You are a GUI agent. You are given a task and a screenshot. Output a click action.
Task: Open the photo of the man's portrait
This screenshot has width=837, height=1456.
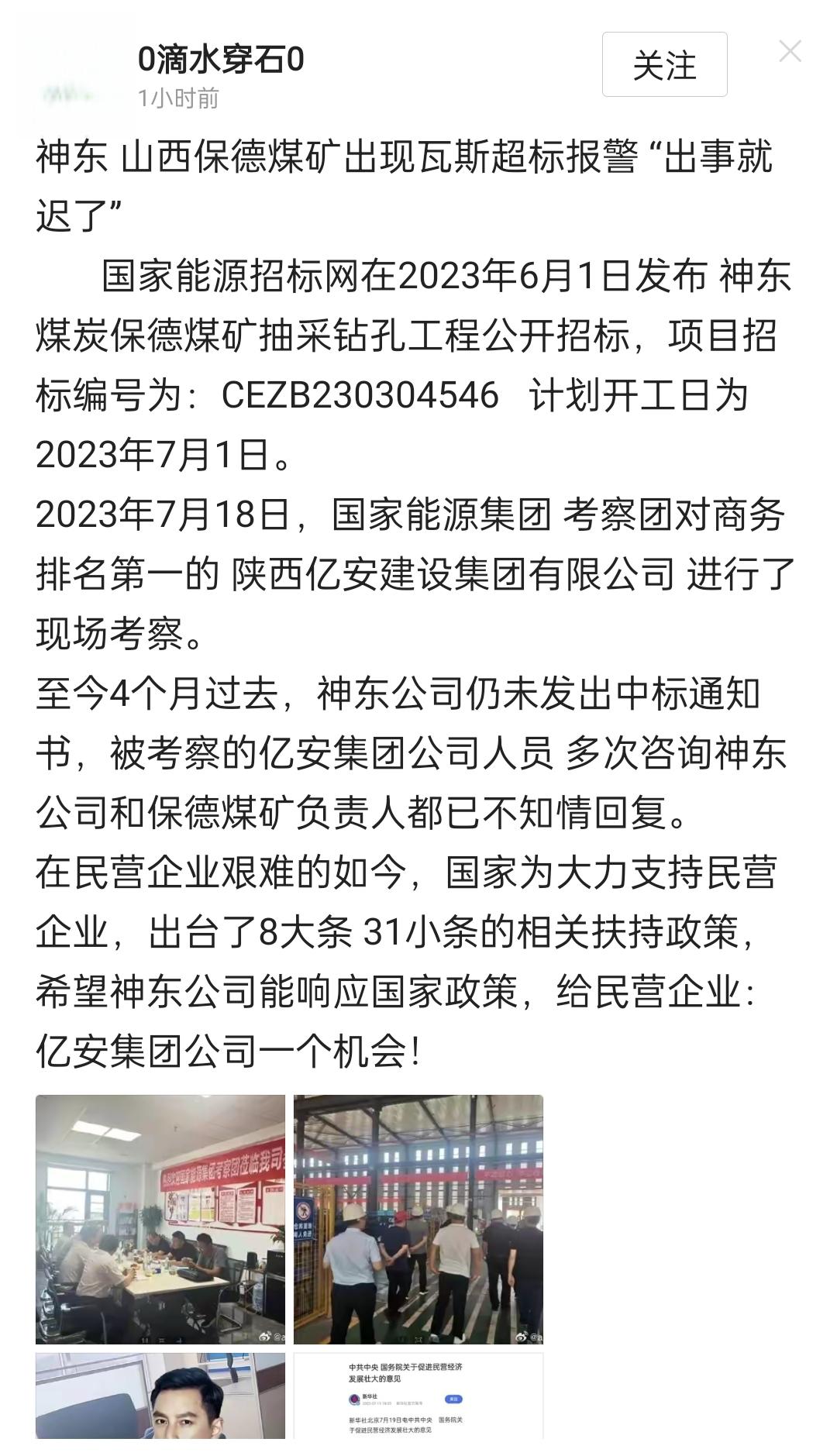[x=160, y=1396]
